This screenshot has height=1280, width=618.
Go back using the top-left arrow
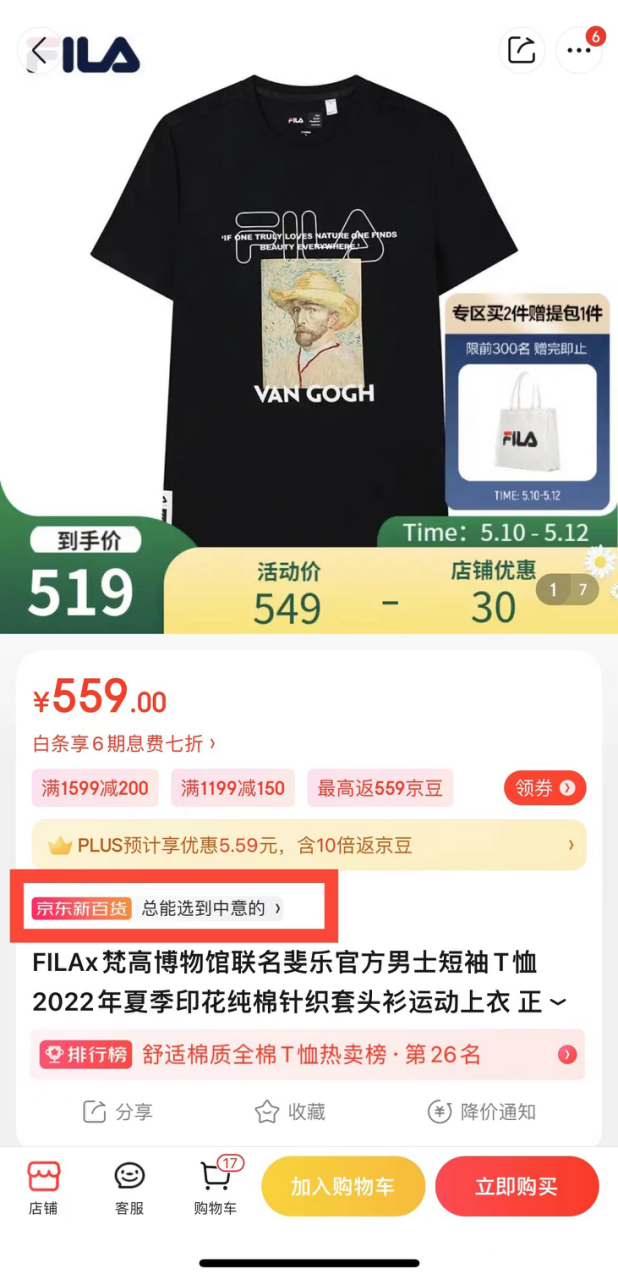[40, 50]
